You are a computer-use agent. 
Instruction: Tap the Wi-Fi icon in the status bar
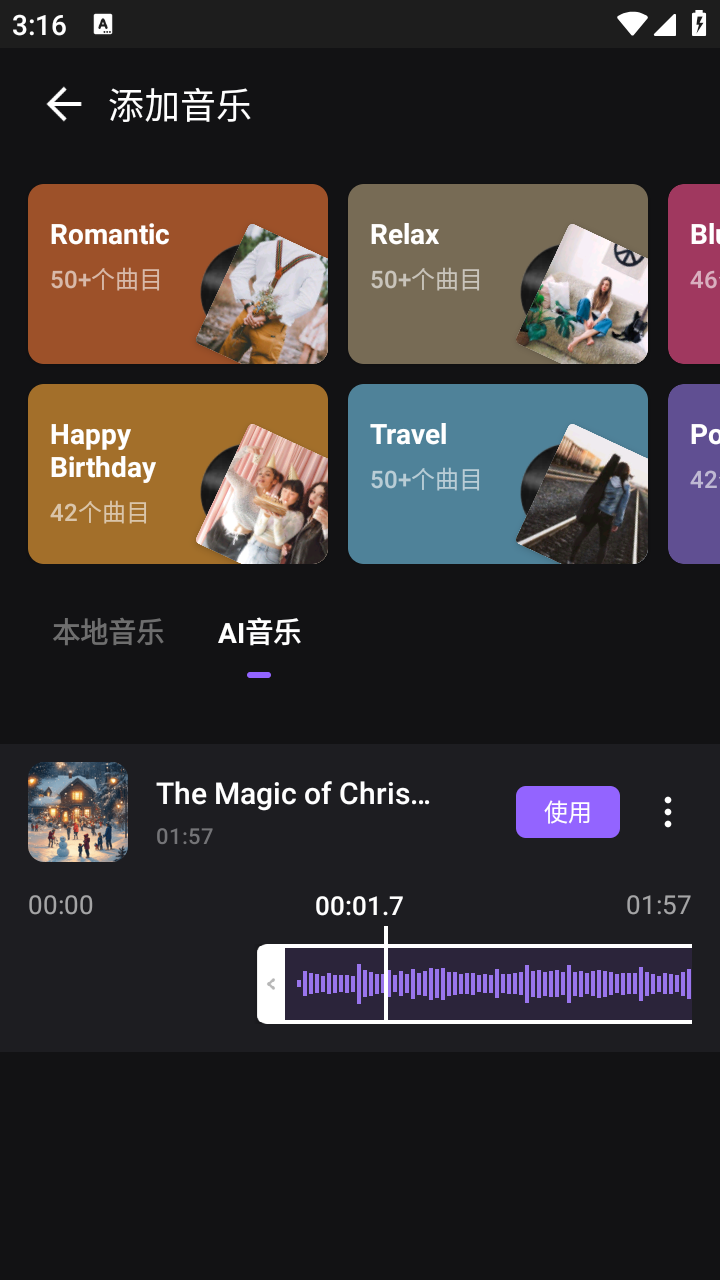632,25
